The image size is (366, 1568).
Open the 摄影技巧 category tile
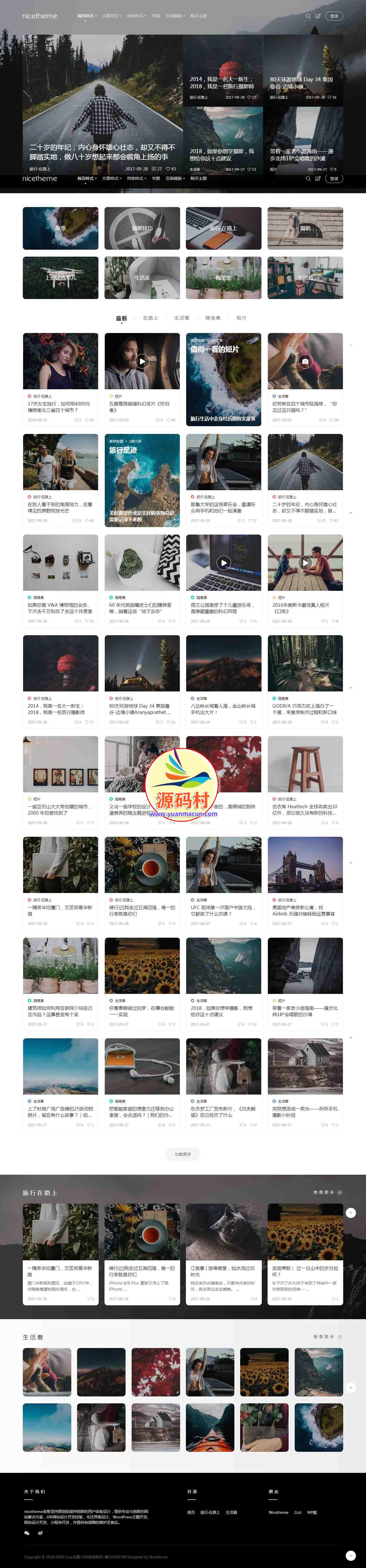tap(142, 228)
